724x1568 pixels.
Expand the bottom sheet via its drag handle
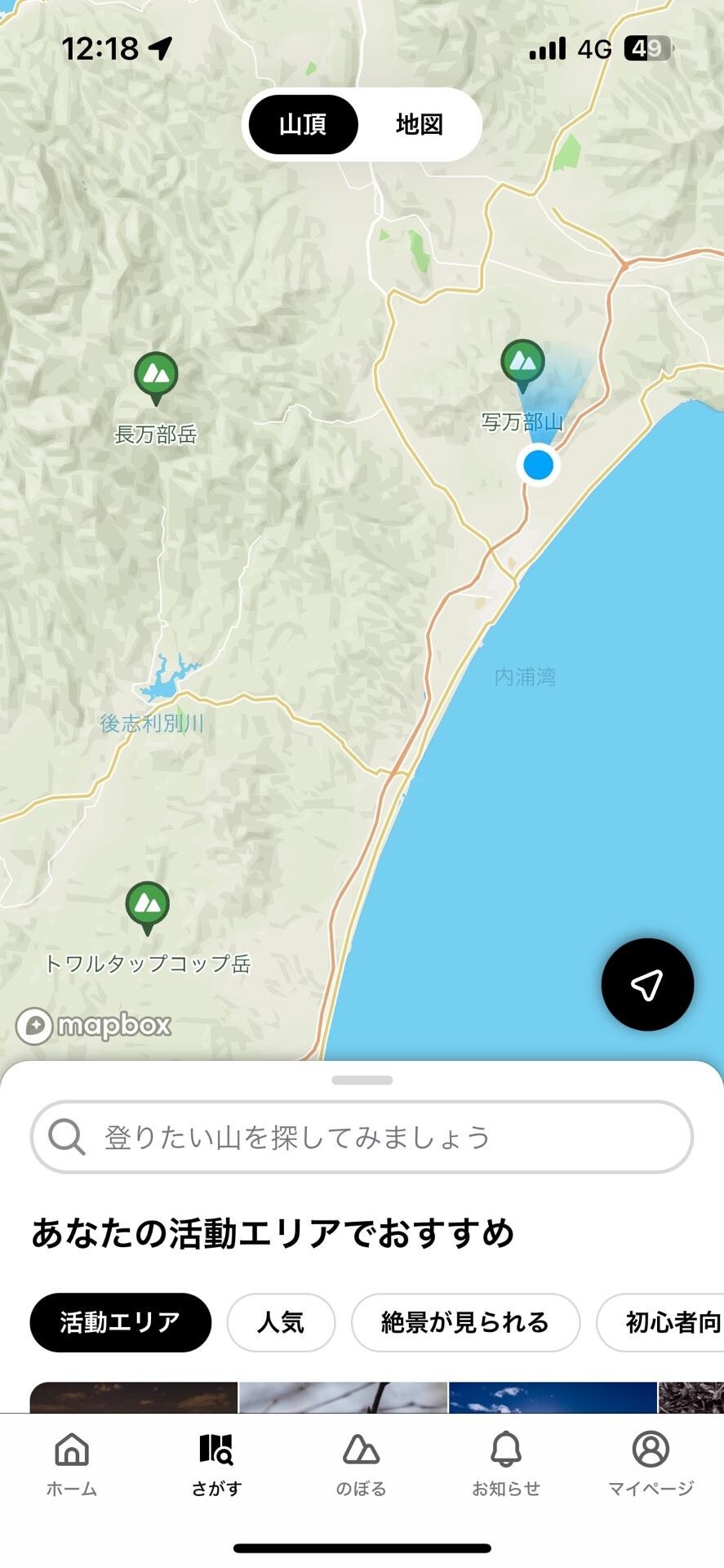(x=362, y=1080)
